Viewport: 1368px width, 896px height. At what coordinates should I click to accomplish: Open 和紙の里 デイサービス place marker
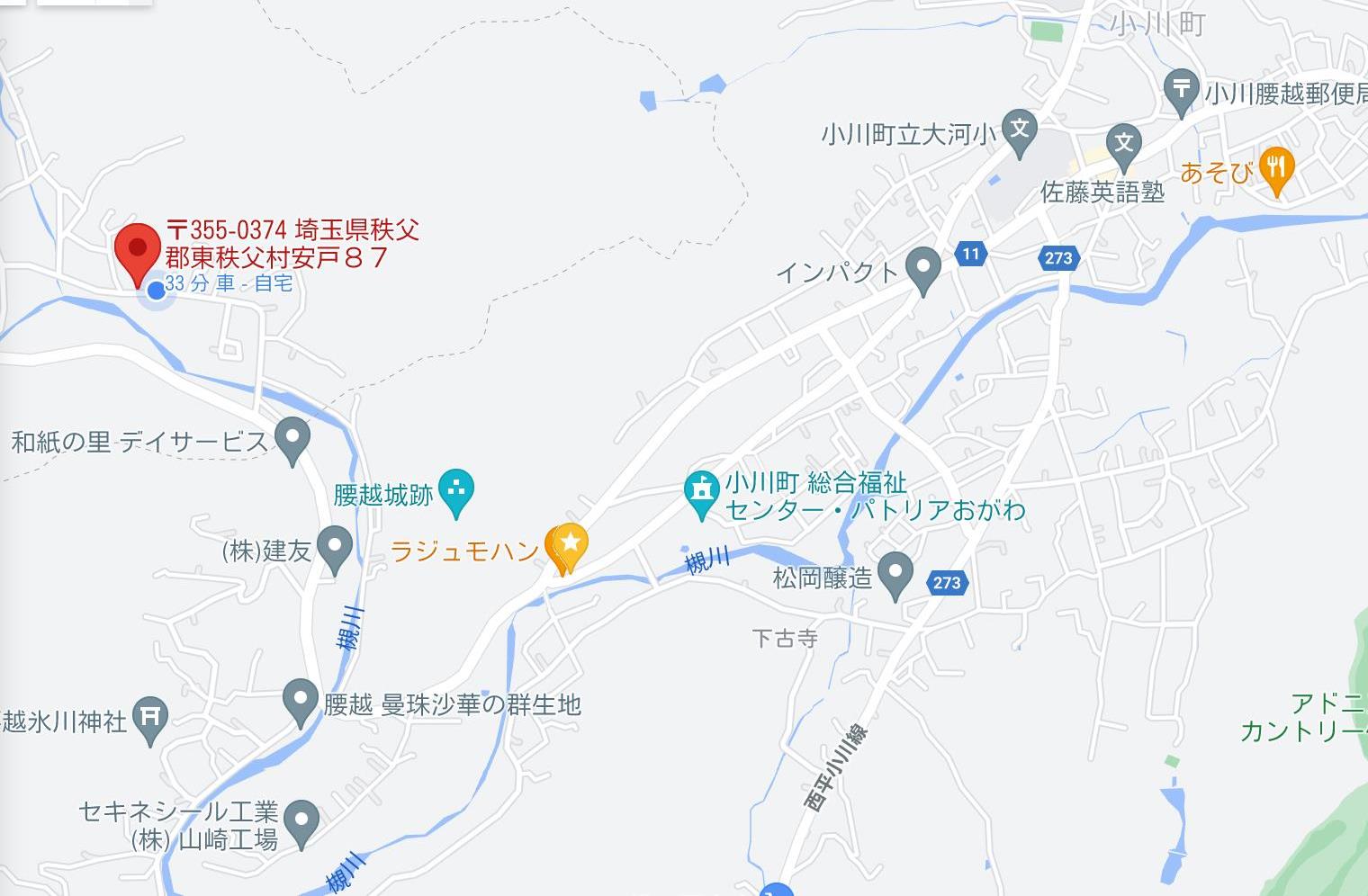[x=292, y=439]
